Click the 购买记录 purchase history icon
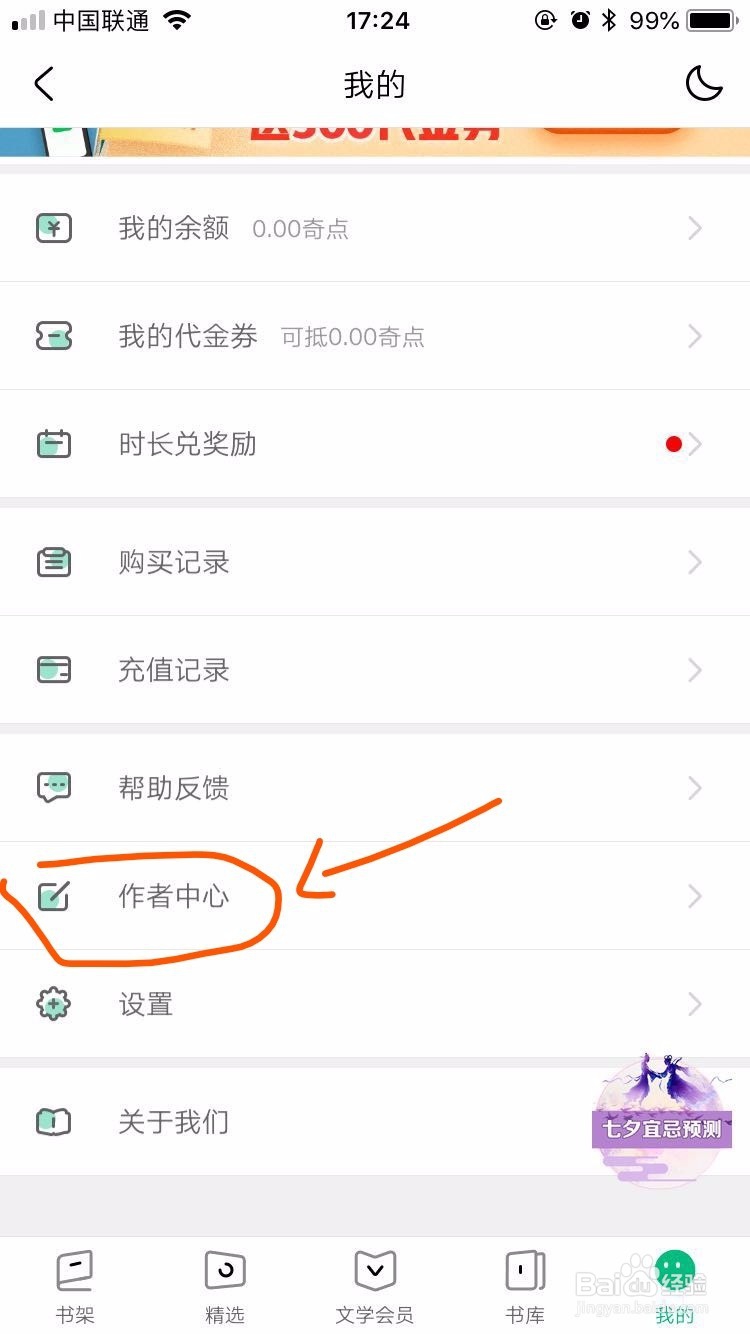The width and height of the screenshot is (750, 1334). (54, 561)
